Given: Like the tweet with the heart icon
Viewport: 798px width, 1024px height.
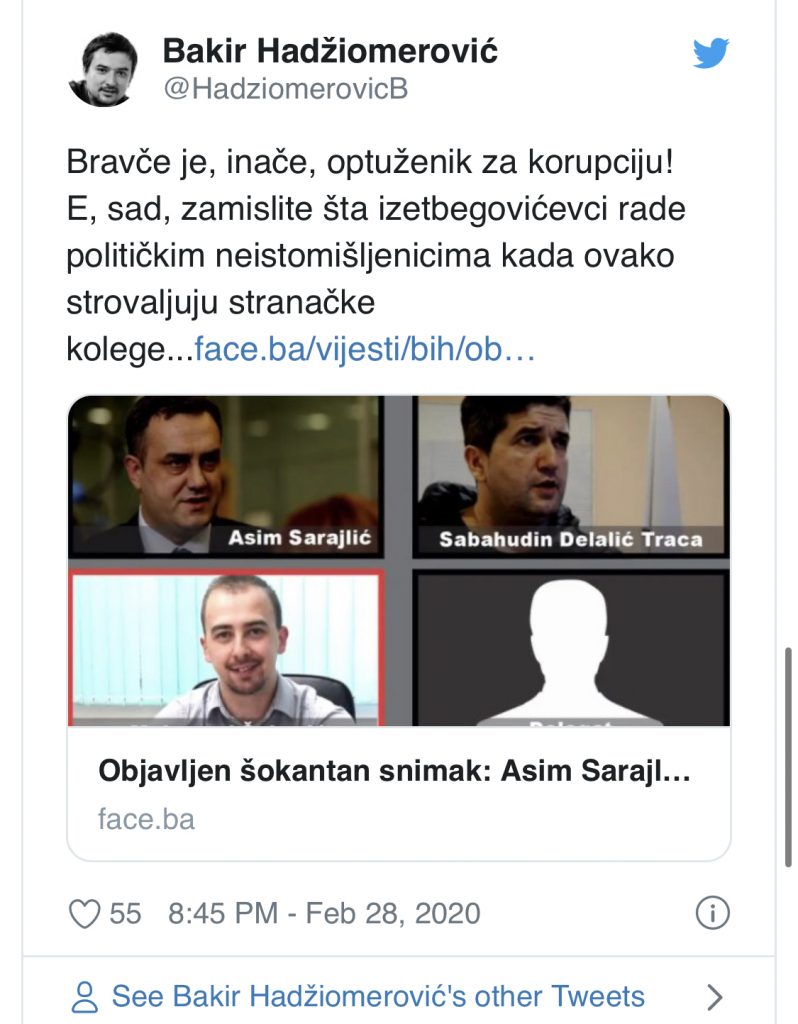Looking at the screenshot, I should [x=85, y=913].
